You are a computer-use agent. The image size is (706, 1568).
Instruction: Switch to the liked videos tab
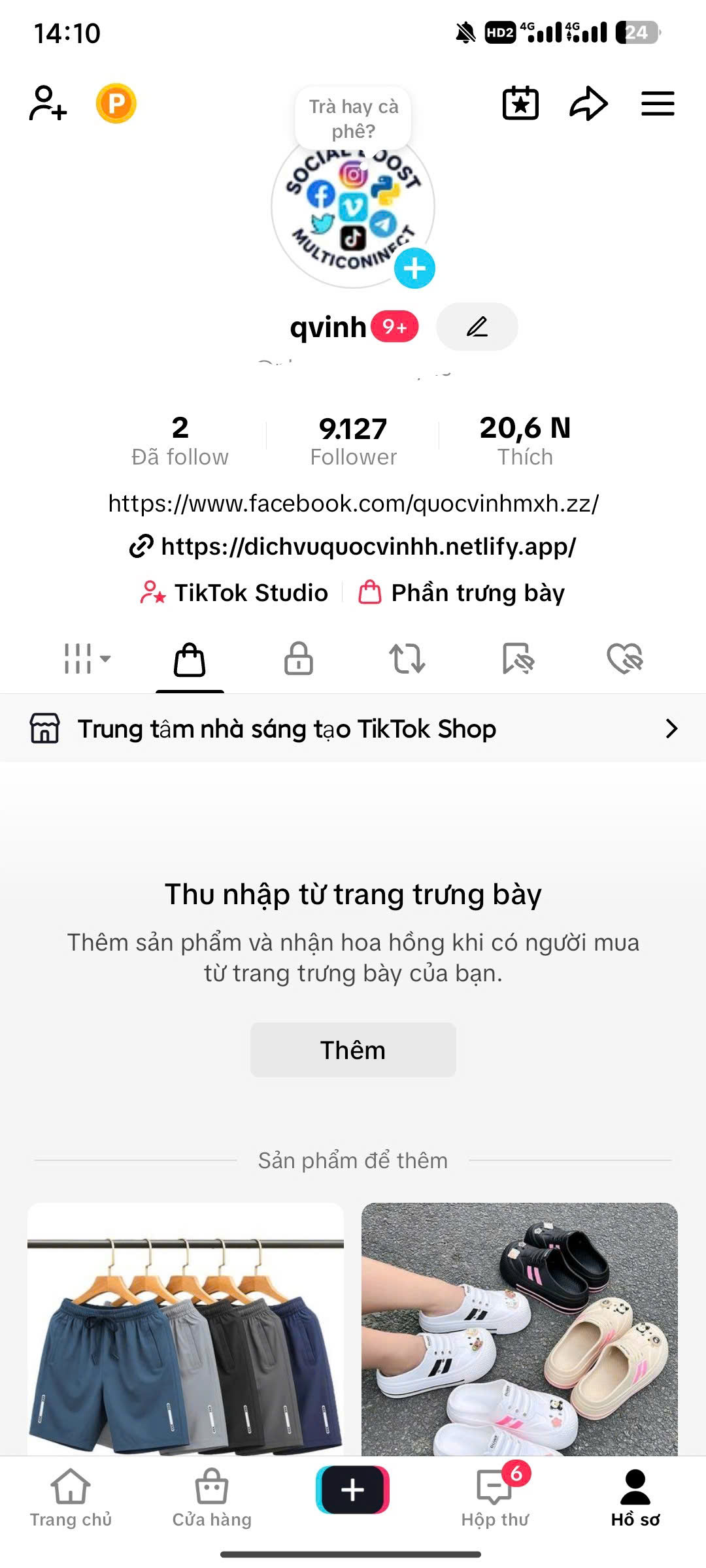(625, 658)
